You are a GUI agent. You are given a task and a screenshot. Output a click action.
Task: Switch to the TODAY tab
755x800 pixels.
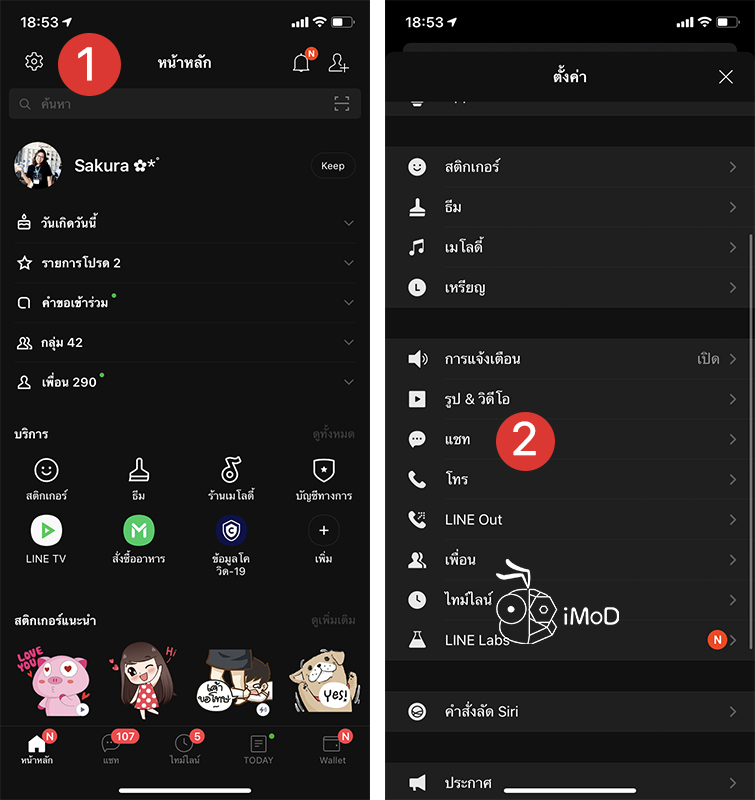click(258, 748)
